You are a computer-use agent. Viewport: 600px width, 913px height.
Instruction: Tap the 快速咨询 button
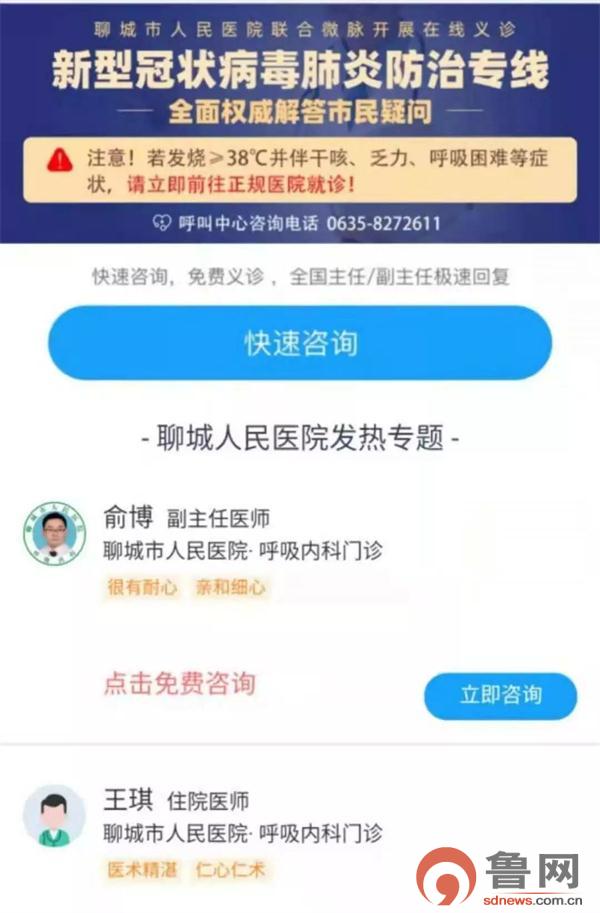click(300, 343)
